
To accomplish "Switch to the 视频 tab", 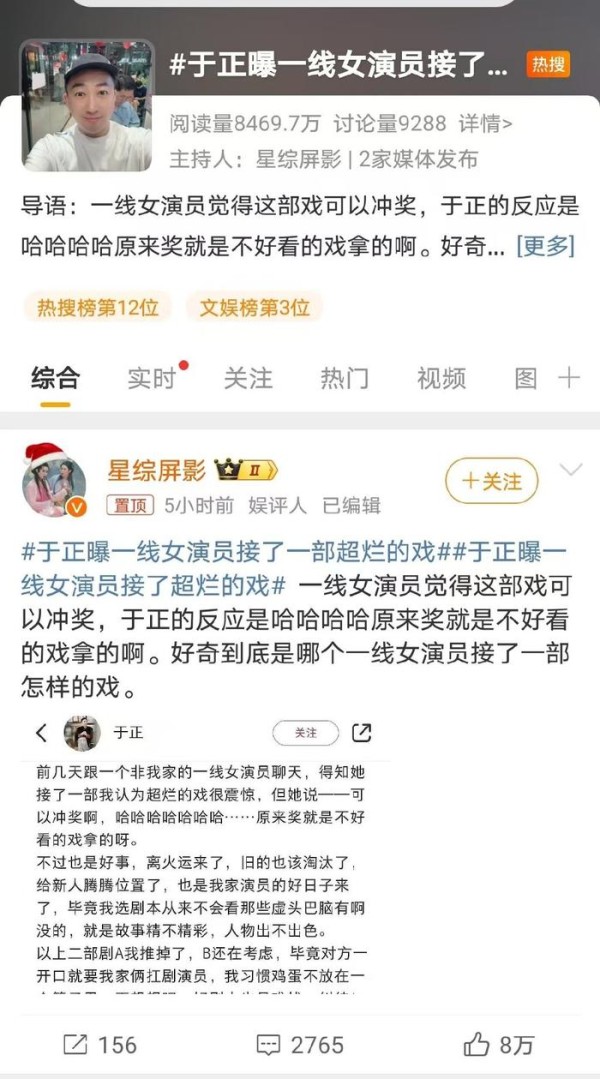I will [x=441, y=378].
